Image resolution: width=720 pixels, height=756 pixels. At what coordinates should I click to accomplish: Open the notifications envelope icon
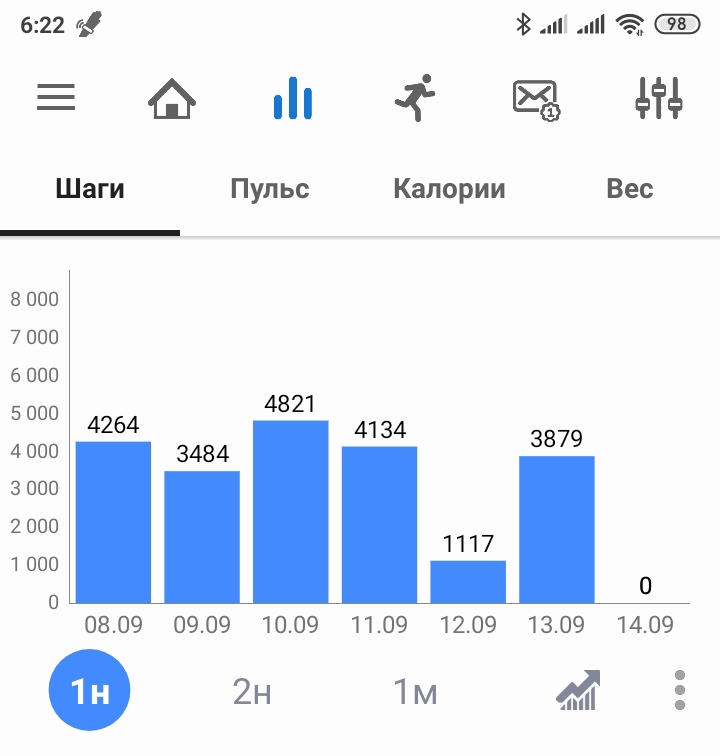(x=536, y=100)
